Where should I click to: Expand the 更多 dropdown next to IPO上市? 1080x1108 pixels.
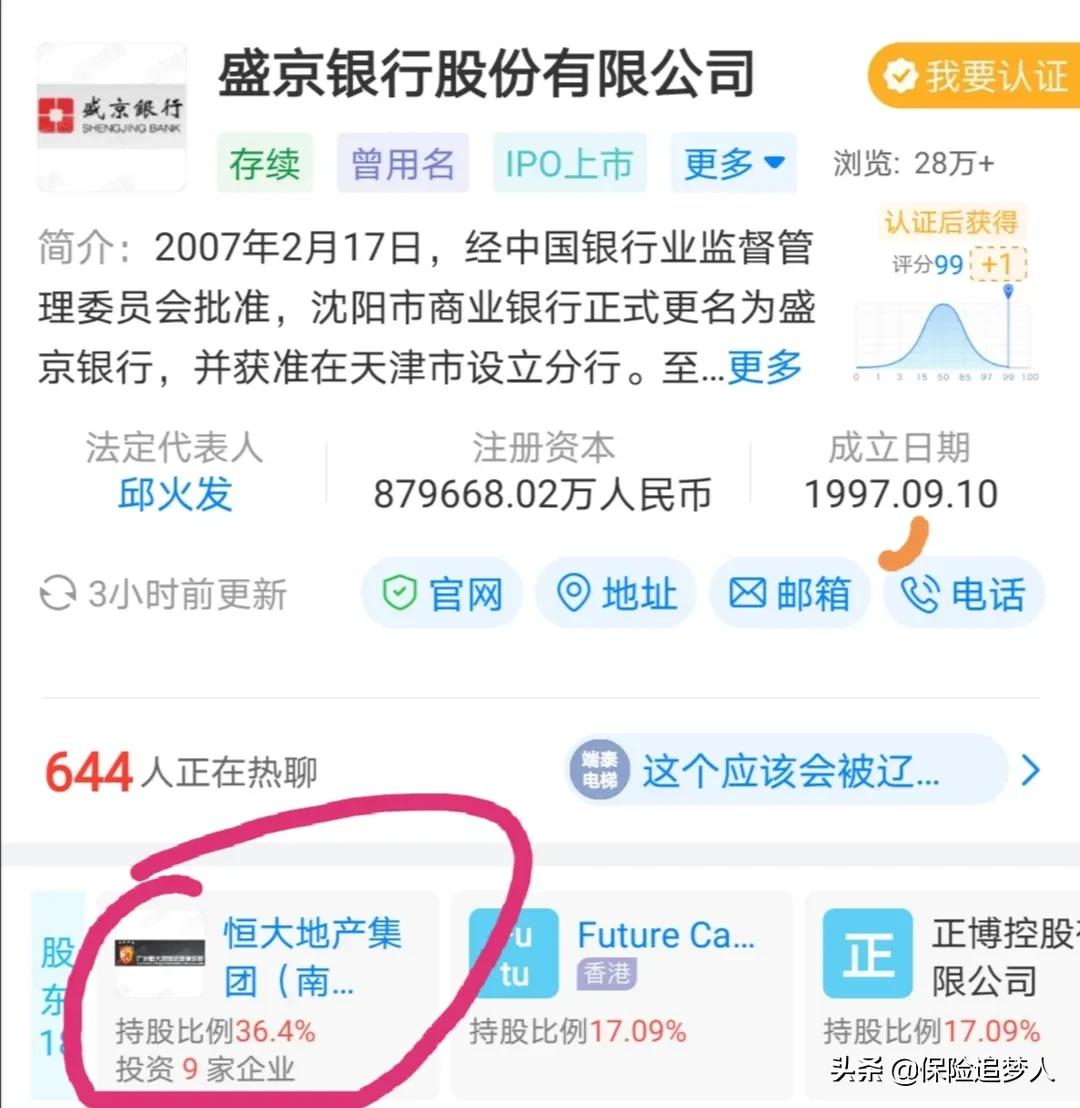733,164
